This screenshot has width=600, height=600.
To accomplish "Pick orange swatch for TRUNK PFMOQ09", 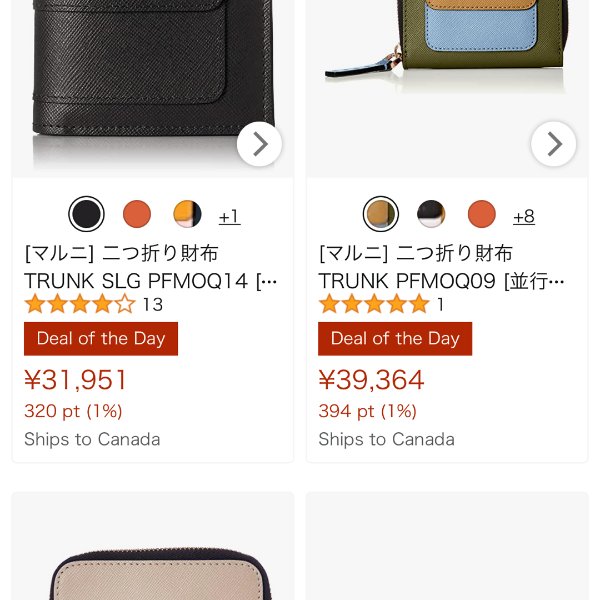I will click(x=481, y=214).
